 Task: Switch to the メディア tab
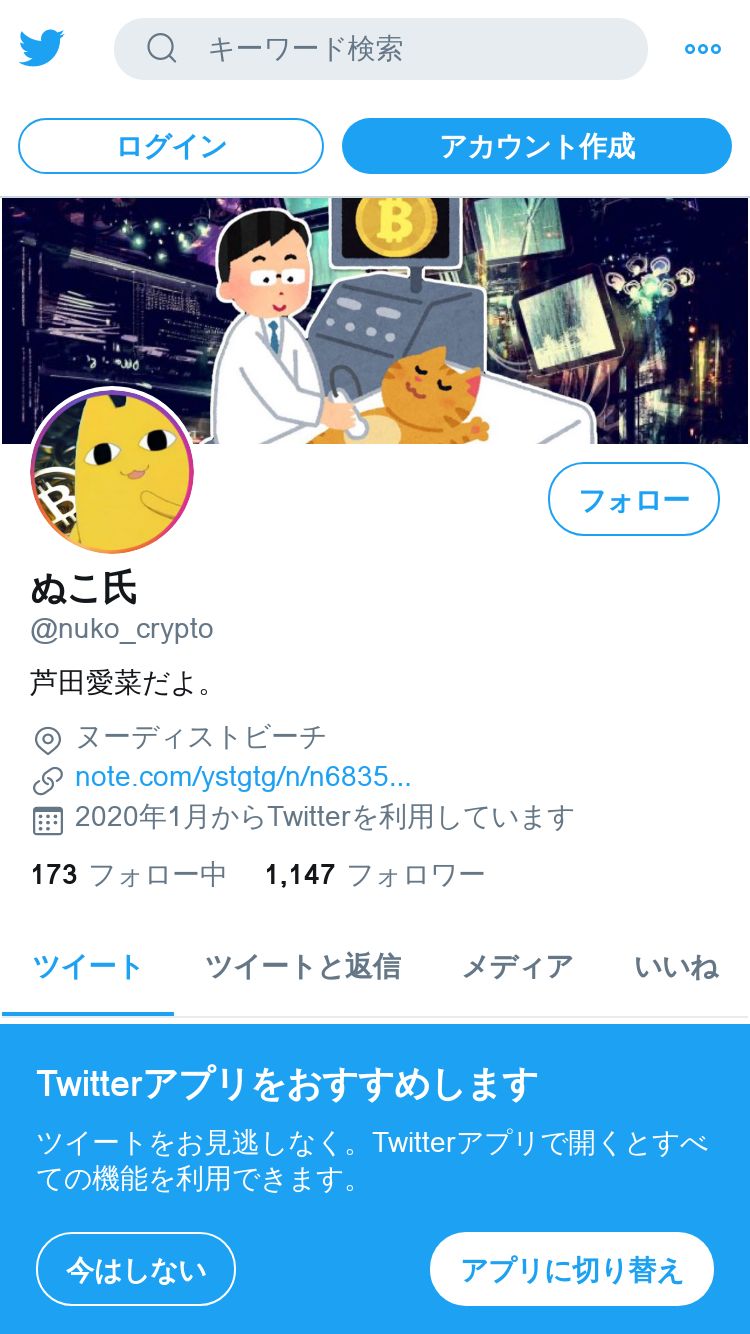pos(517,967)
